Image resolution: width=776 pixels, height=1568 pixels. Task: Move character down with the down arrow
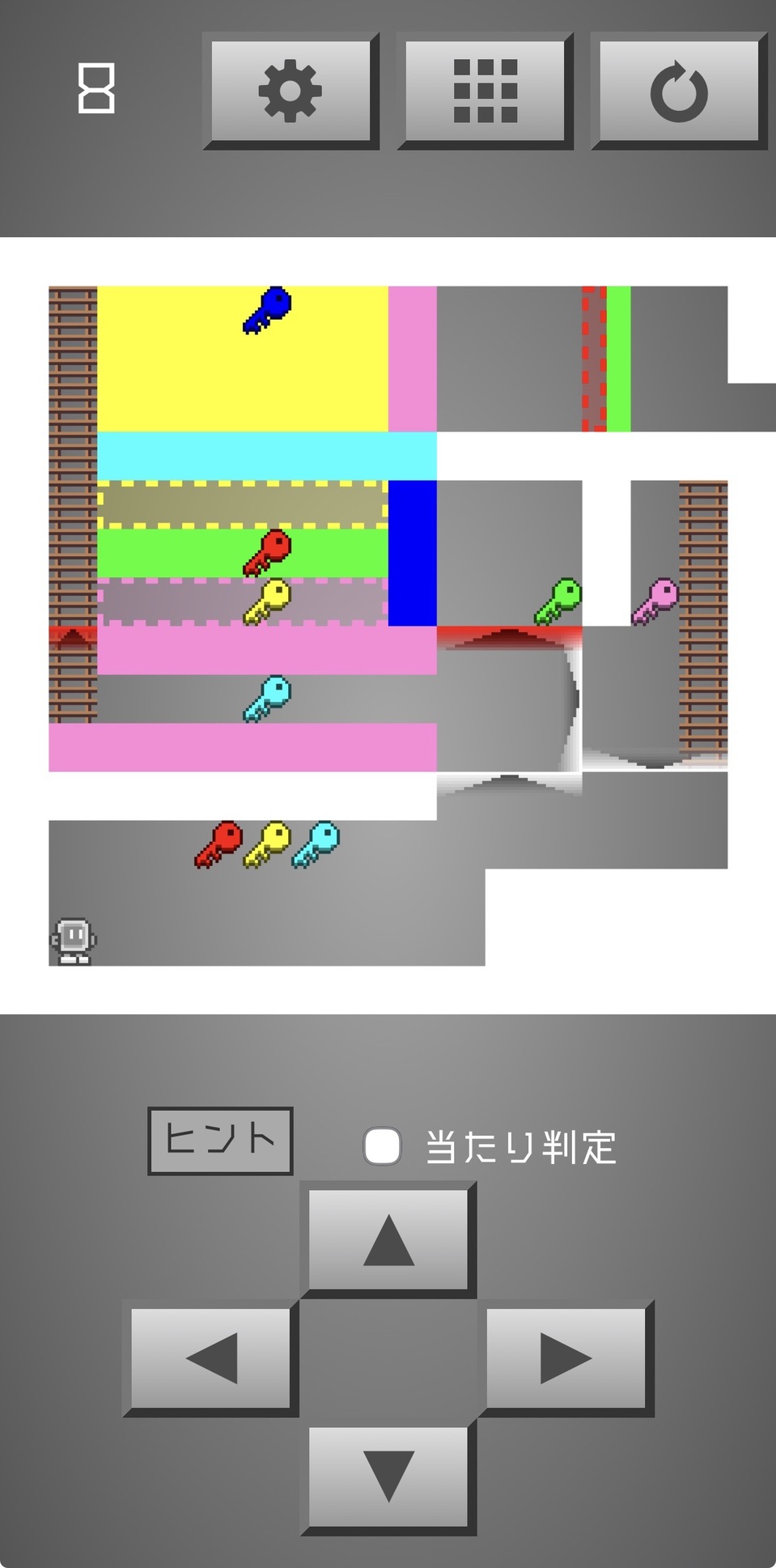point(388,1477)
